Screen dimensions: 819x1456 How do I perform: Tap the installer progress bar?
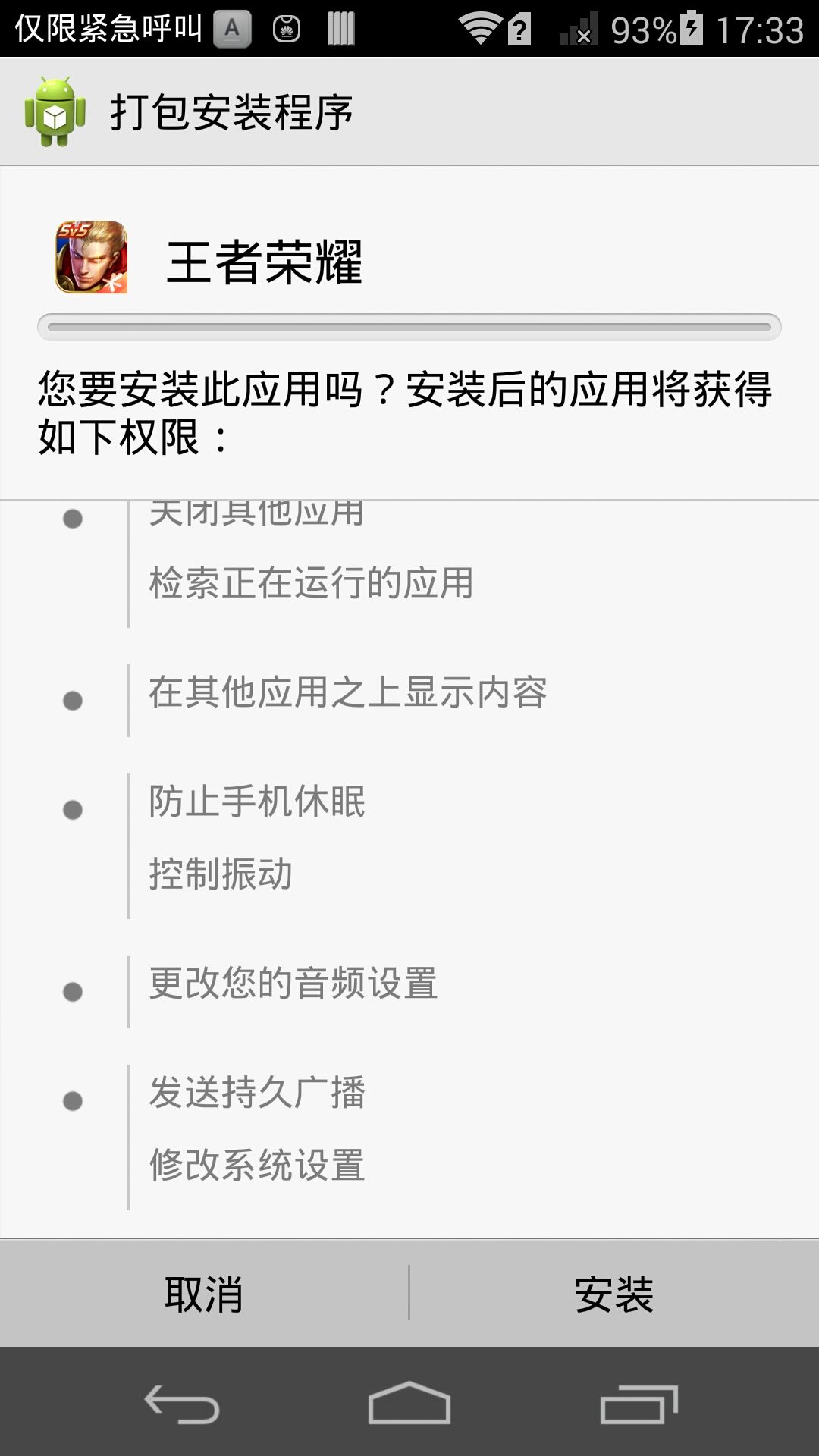click(409, 325)
